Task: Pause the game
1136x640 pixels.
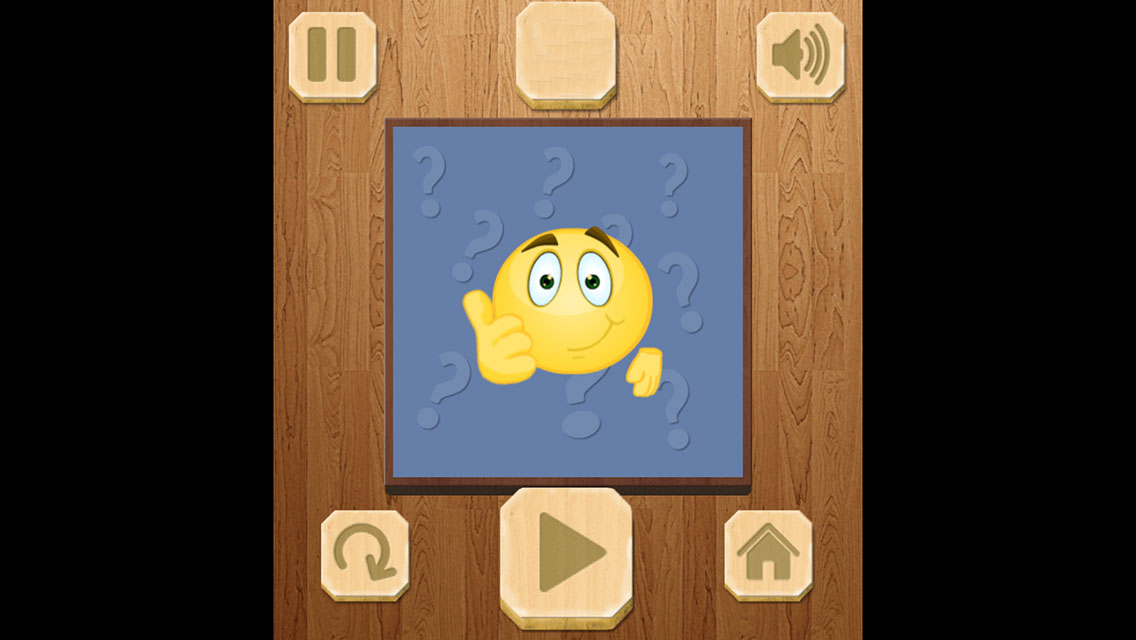Action: click(333, 55)
